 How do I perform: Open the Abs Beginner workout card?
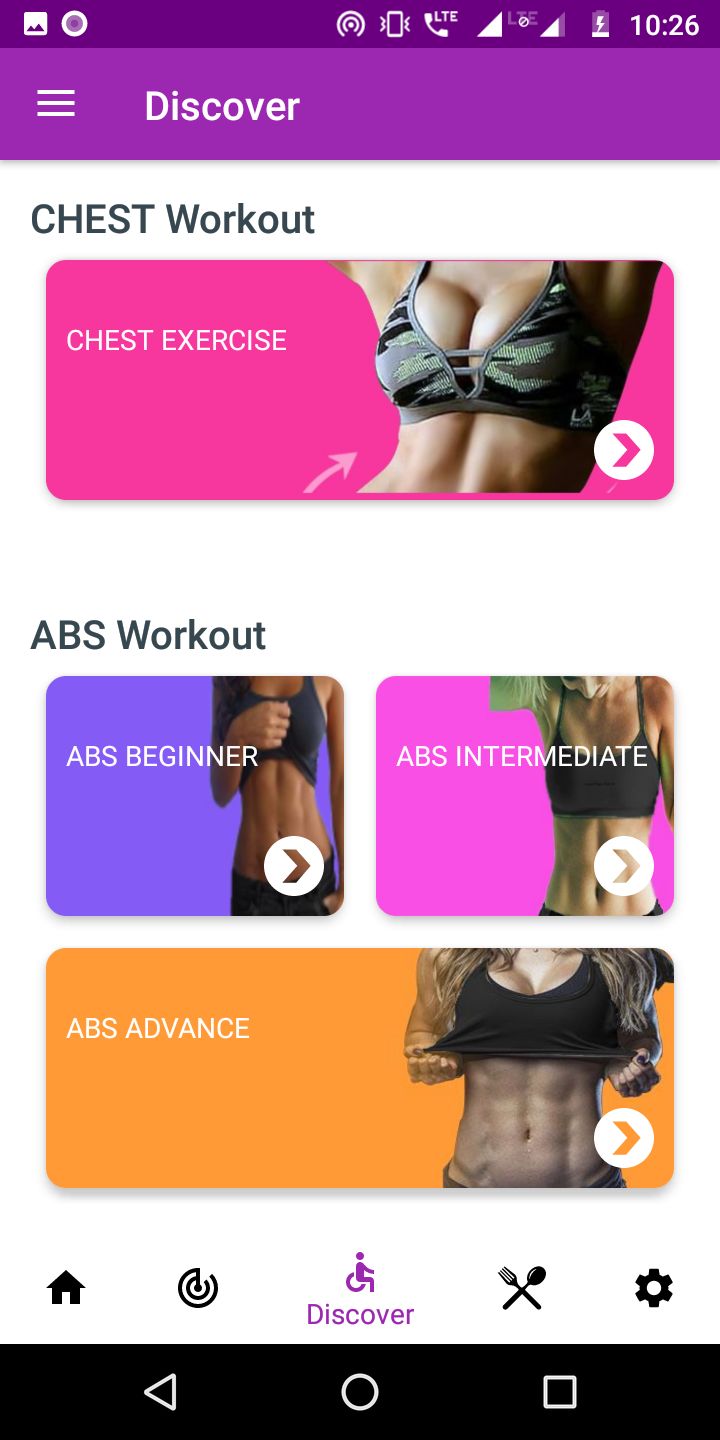(195, 796)
